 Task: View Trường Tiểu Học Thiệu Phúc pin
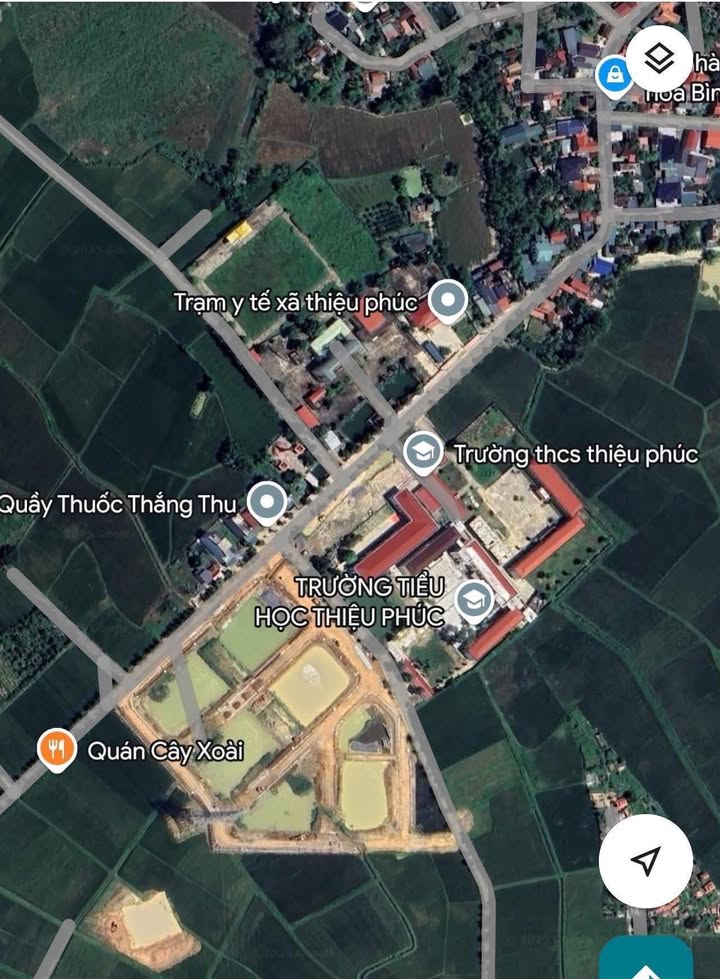point(473,600)
